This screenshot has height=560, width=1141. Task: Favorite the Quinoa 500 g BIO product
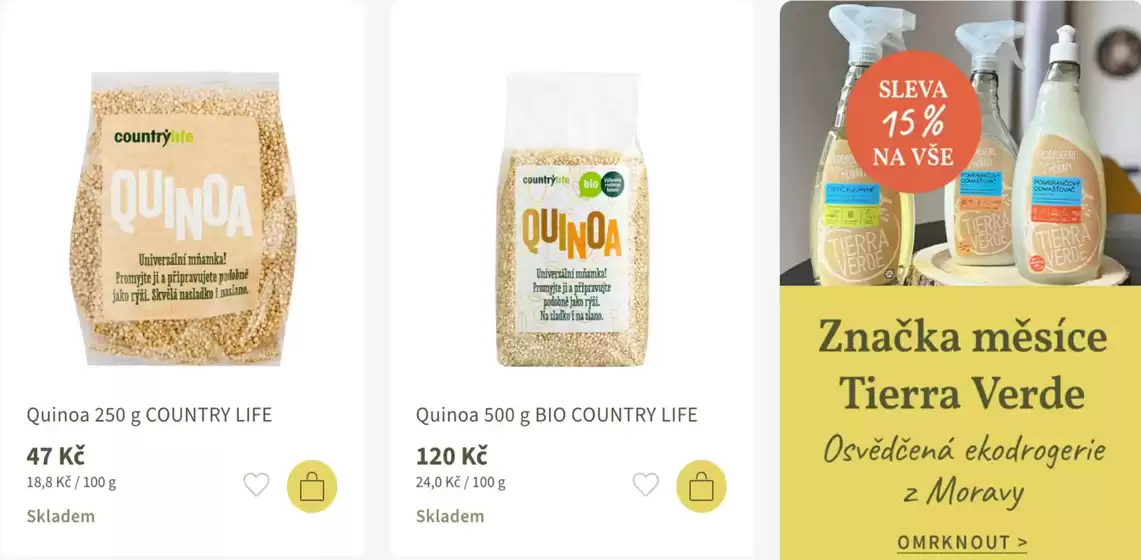click(x=646, y=485)
